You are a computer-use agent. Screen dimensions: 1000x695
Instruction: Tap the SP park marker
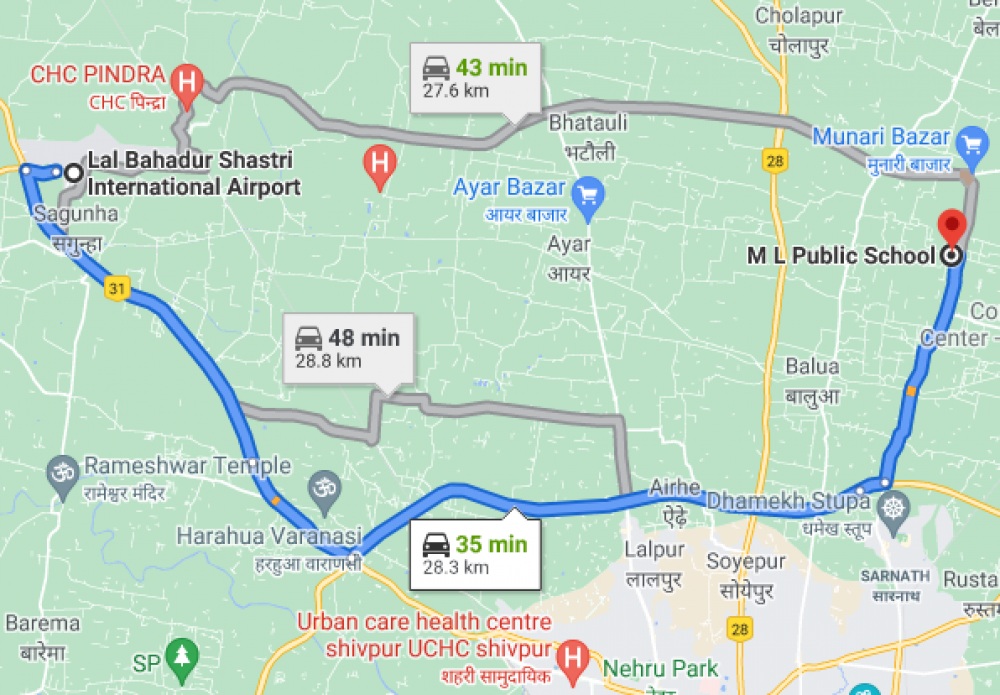click(x=182, y=655)
